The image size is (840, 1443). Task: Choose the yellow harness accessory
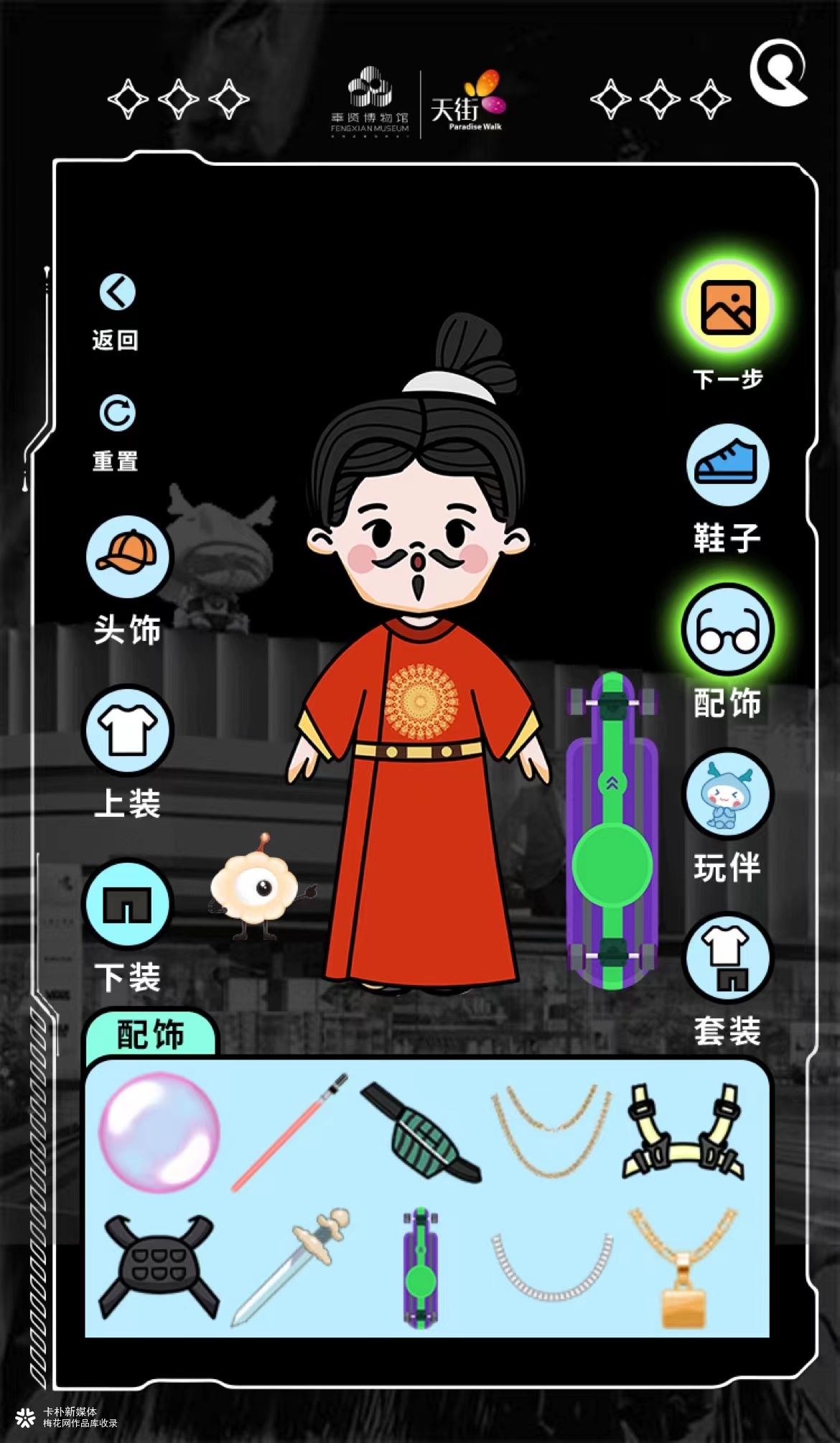click(x=683, y=1132)
